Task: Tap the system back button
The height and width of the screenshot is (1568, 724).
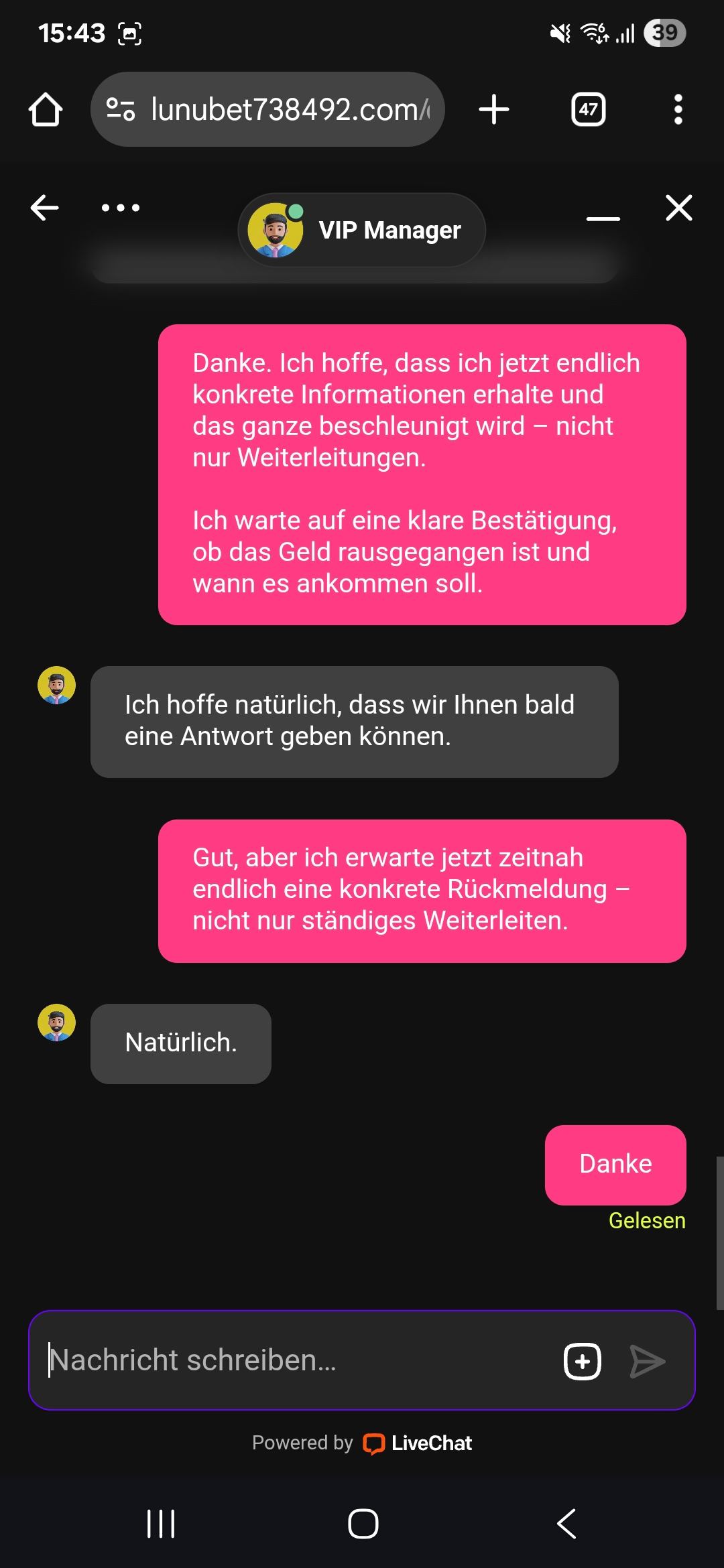Action: (x=566, y=1523)
